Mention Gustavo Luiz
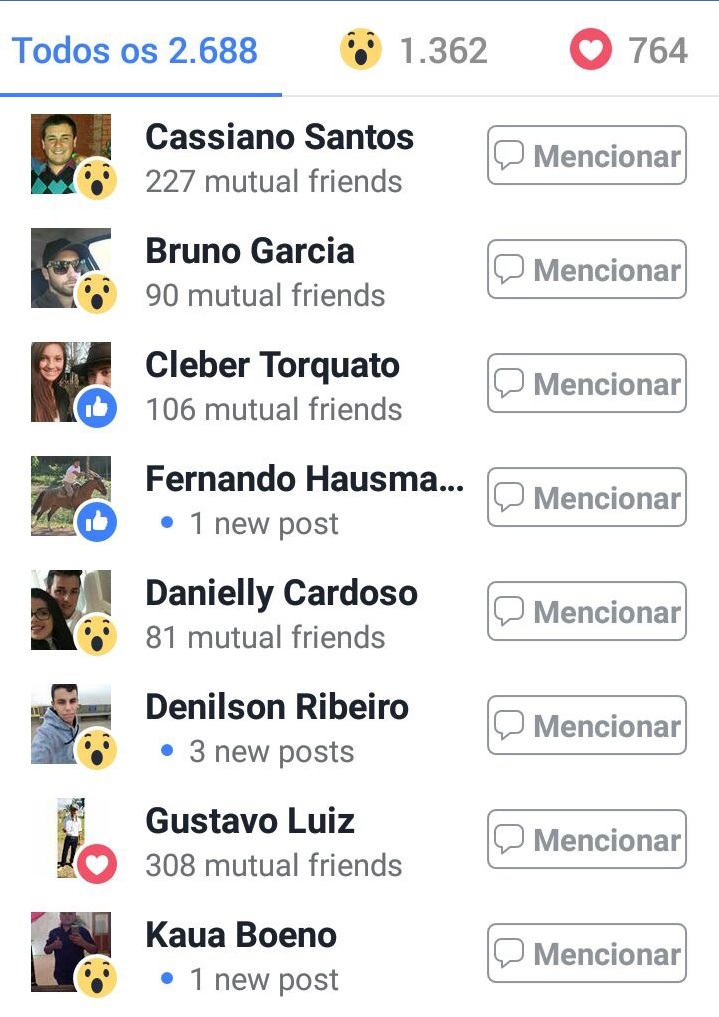Viewport: 719px width, 1017px height. (587, 839)
